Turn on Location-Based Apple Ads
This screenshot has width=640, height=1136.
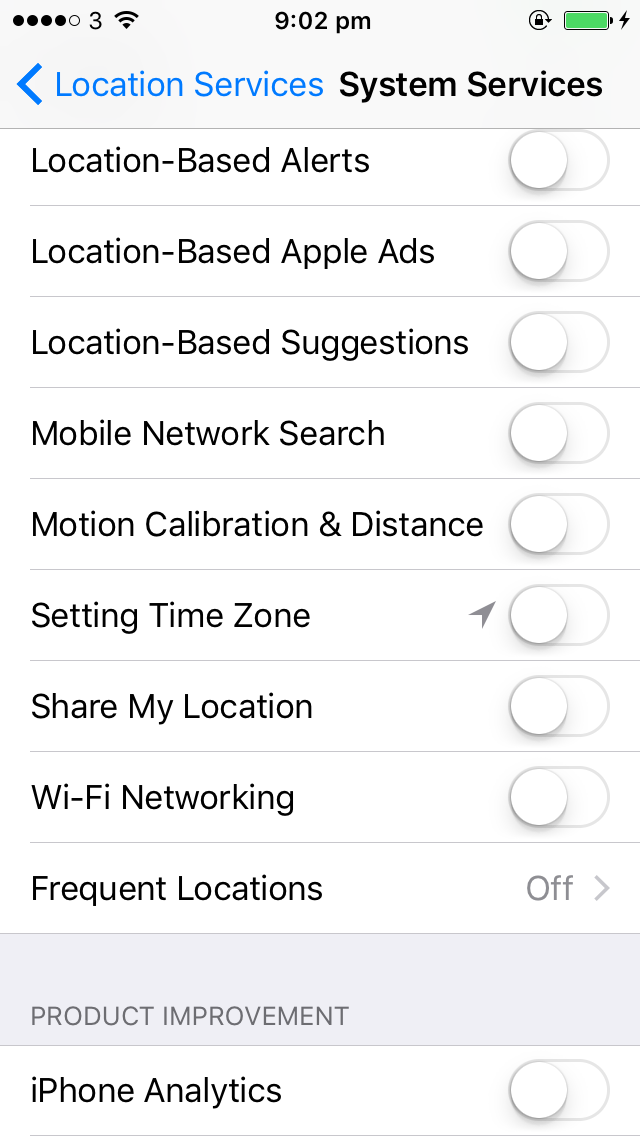coord(559,251)
